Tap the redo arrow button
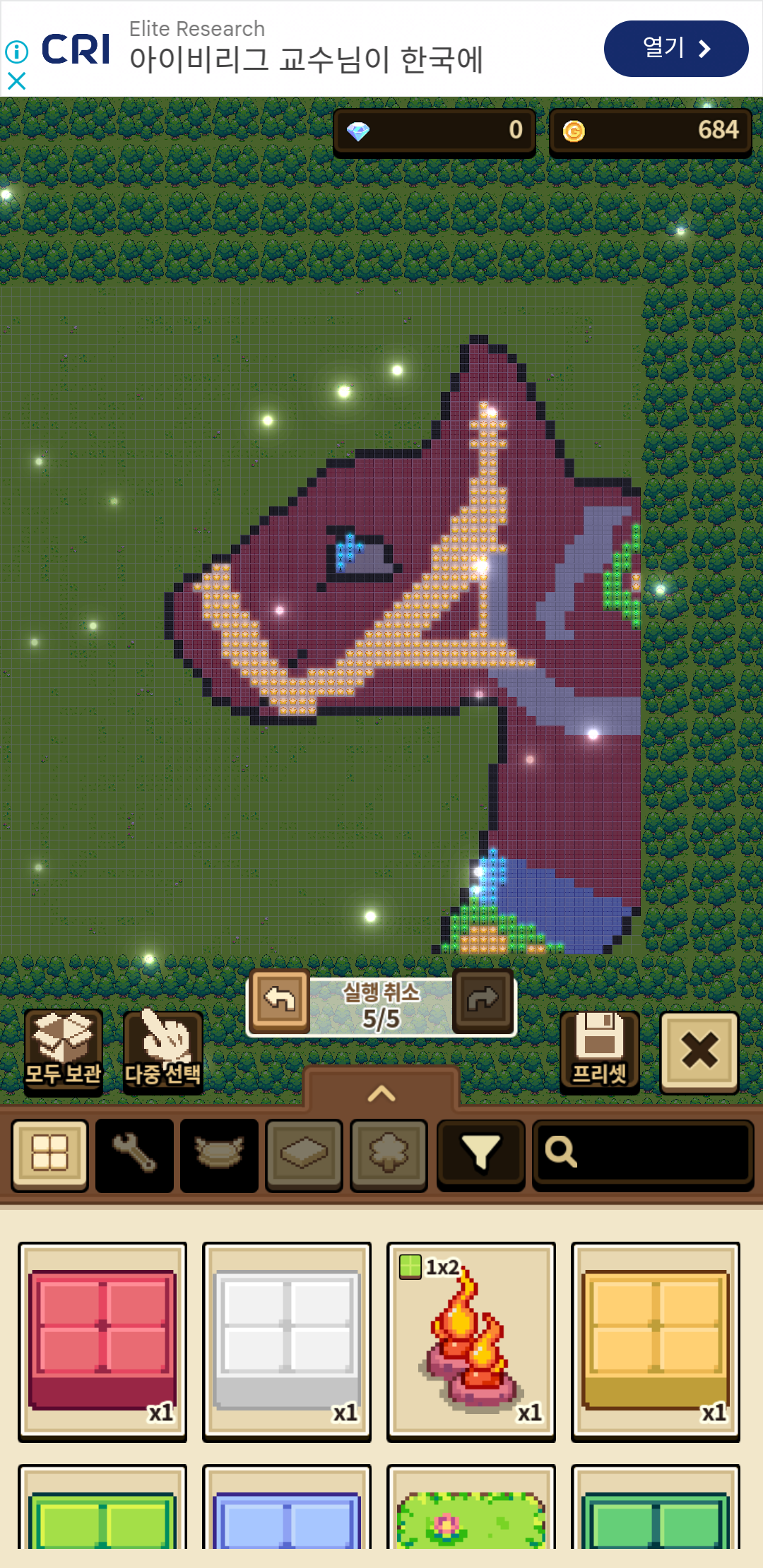763x1568 pixels. tap(483, 1000)
